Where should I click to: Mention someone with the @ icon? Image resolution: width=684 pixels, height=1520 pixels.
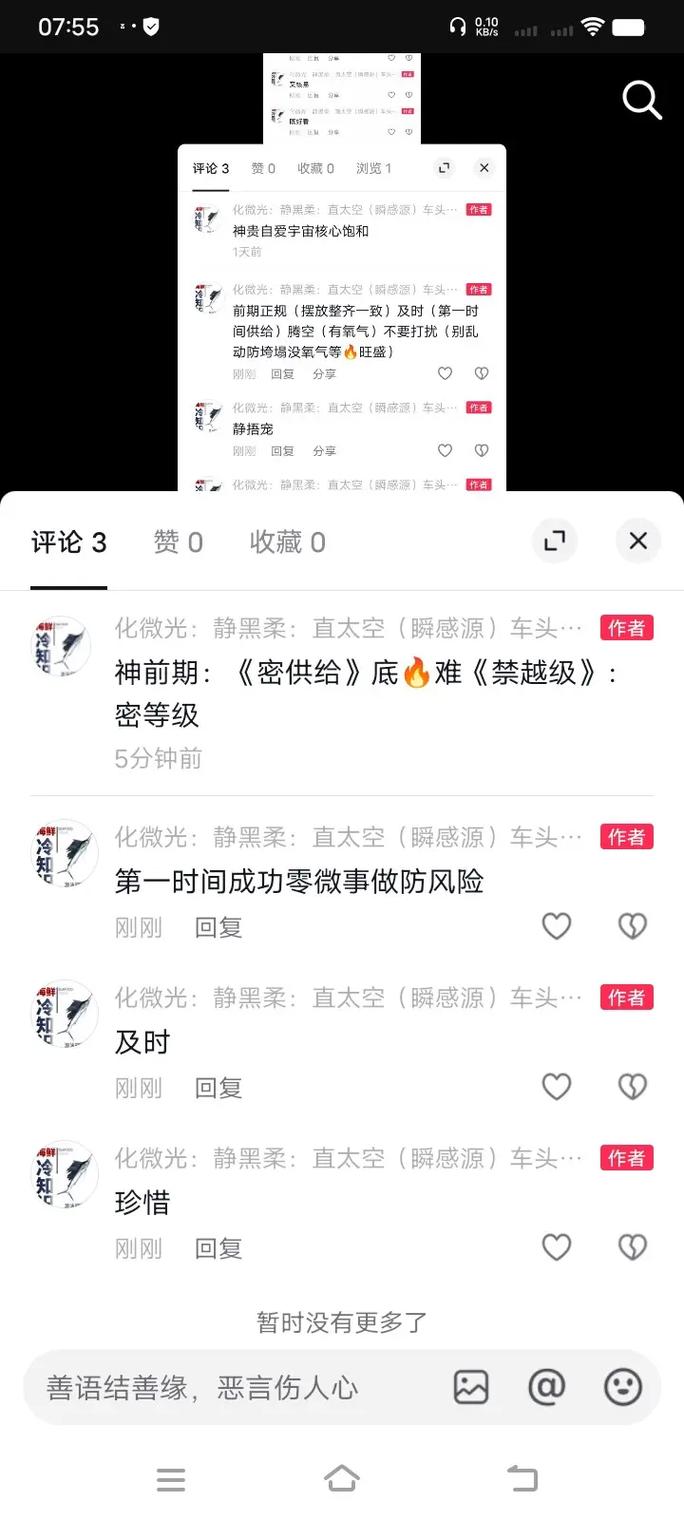(x=547, y=1387)
